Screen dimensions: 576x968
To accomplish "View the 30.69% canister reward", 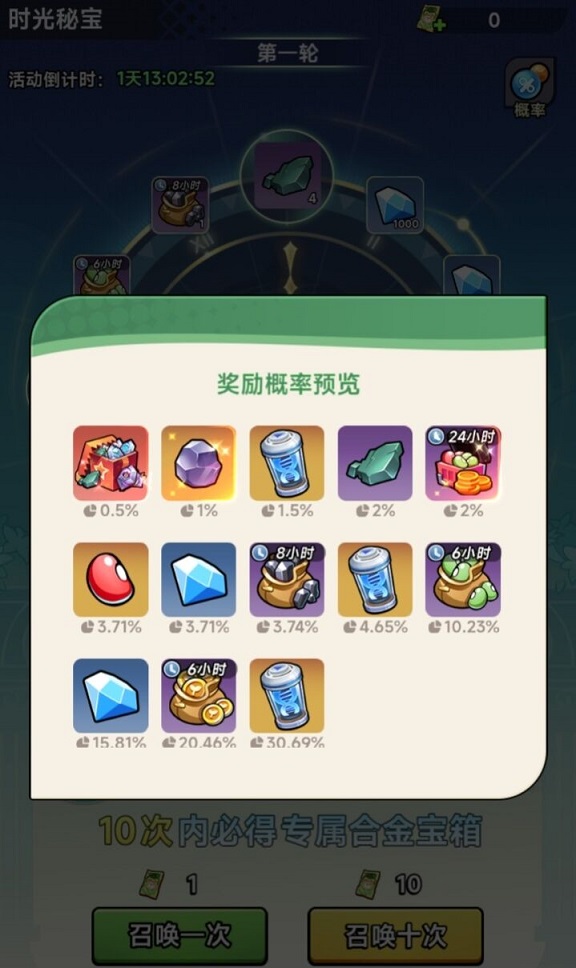I will (x=286, y=696).
